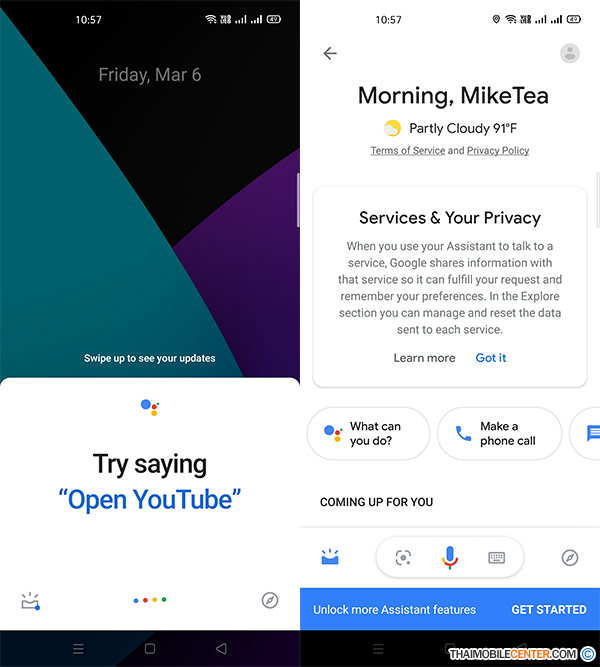The height and width of the screenshot is (667, 600).
Task: Open the Terms of Service link
Action: [407, 151]
